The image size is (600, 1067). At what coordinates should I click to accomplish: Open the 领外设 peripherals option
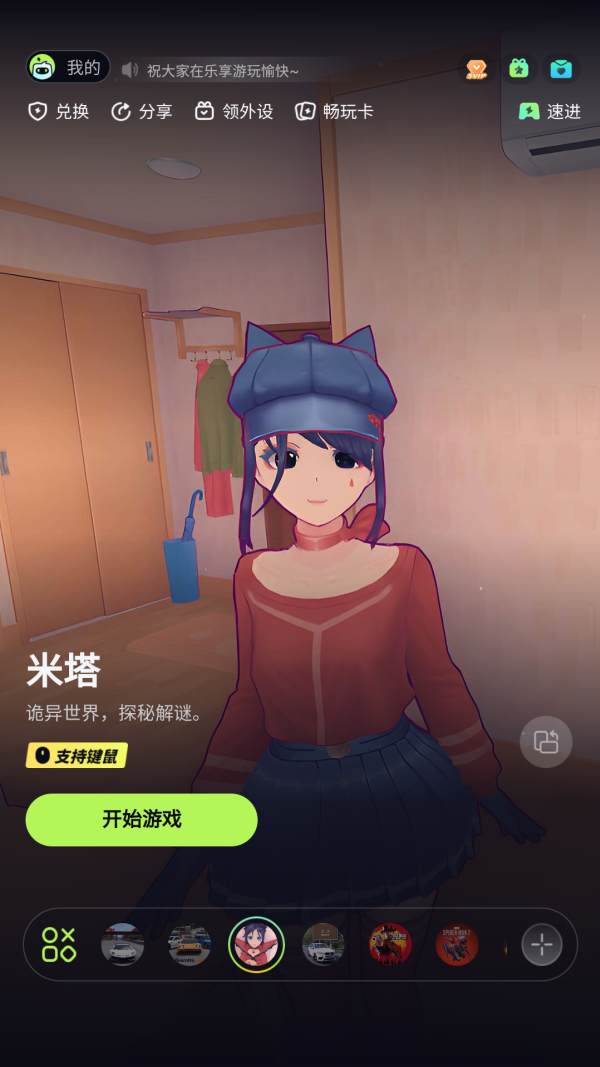[234, 111]
